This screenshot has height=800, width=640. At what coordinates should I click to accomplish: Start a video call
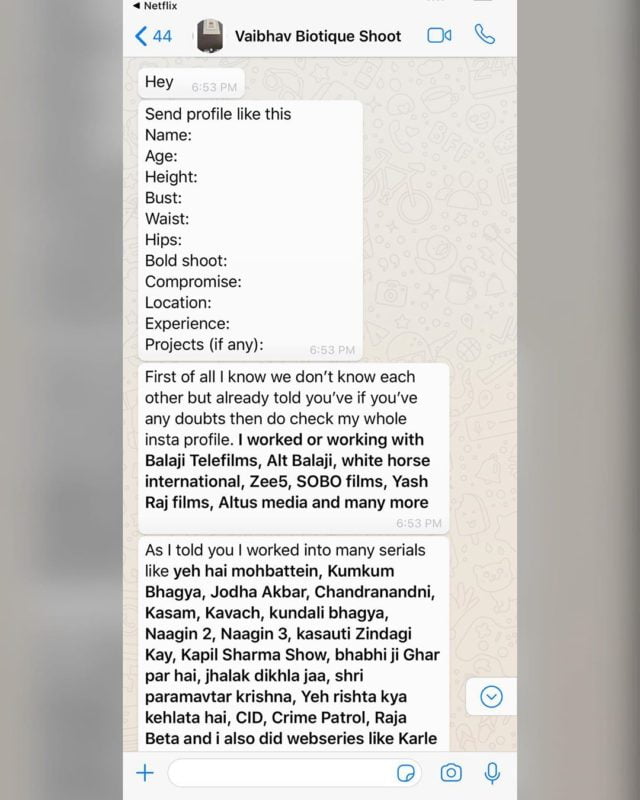click(439, 35)
